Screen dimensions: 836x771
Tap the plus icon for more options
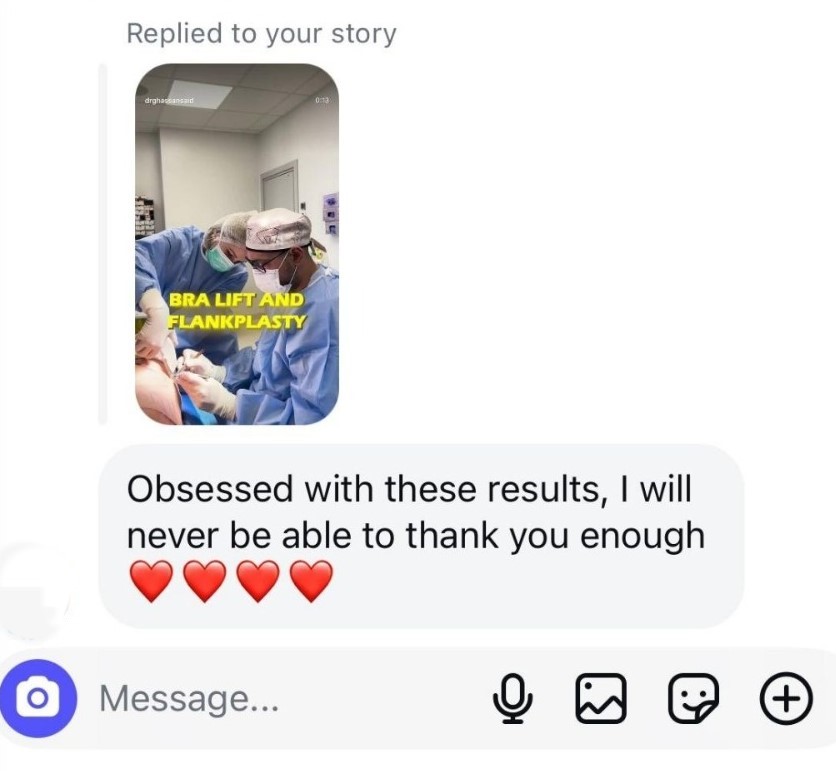(x=786, y=697)
